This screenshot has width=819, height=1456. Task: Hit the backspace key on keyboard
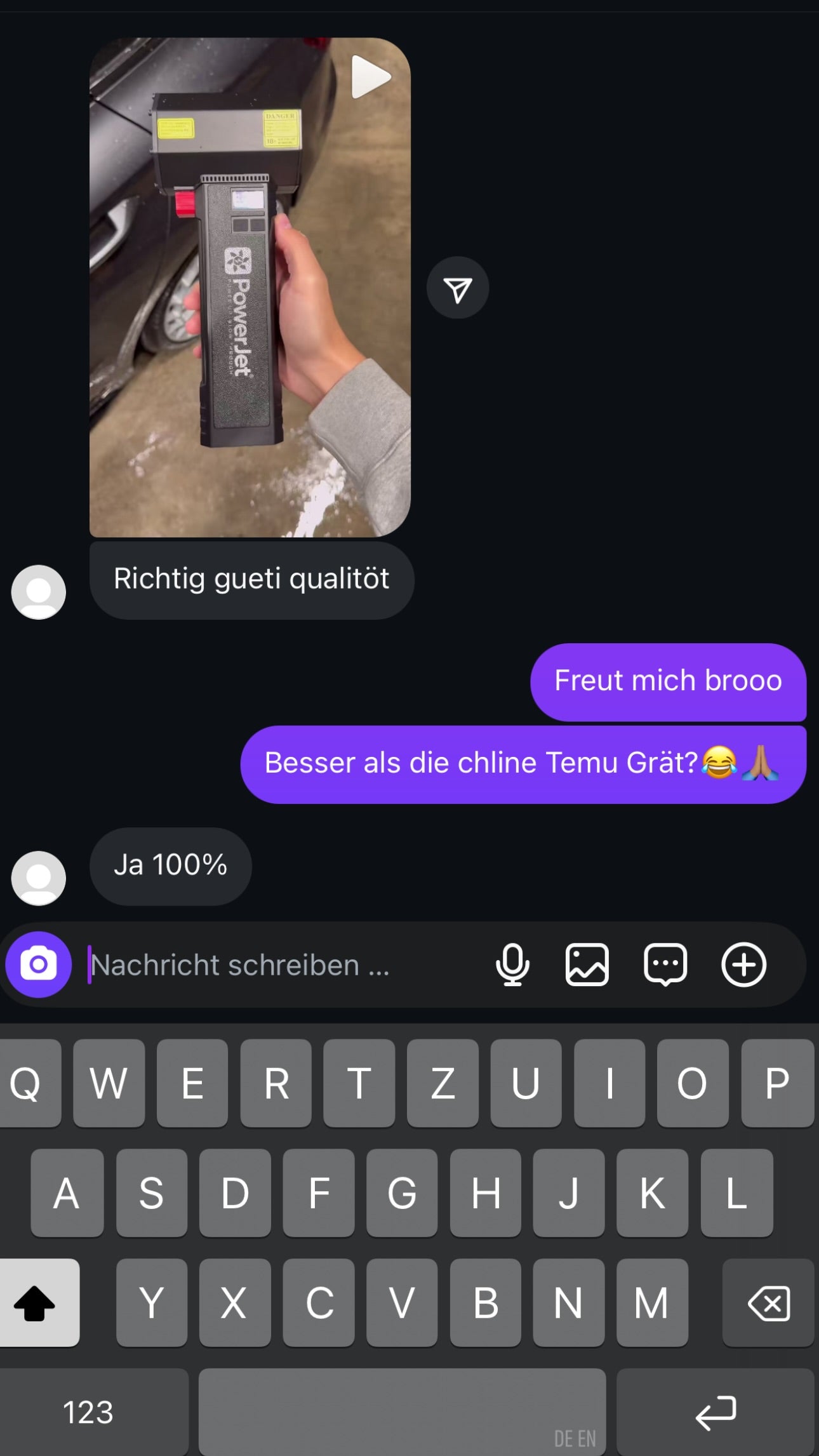tap(768, 1303)
